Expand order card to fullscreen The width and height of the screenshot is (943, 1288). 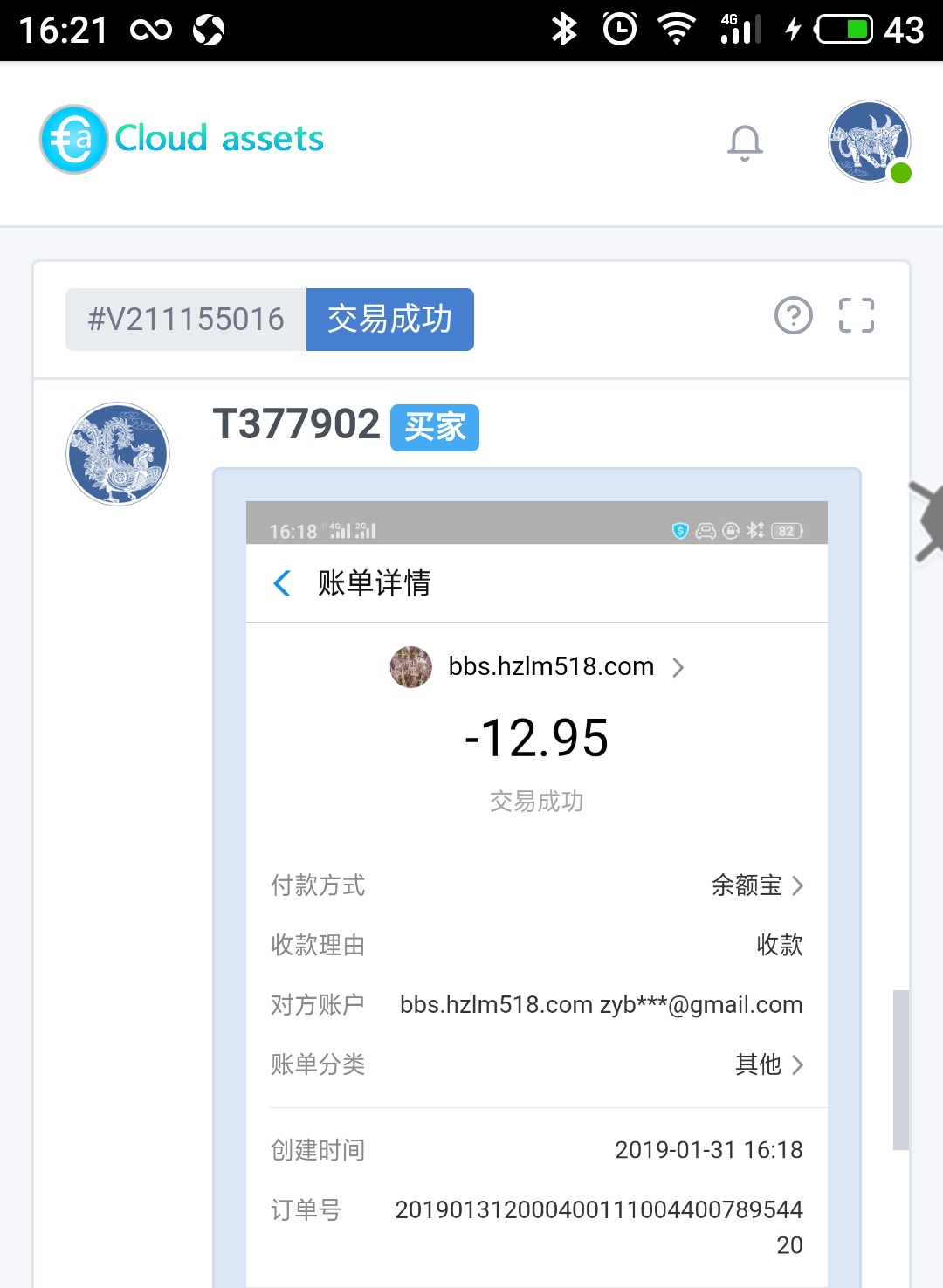point(856,315)
